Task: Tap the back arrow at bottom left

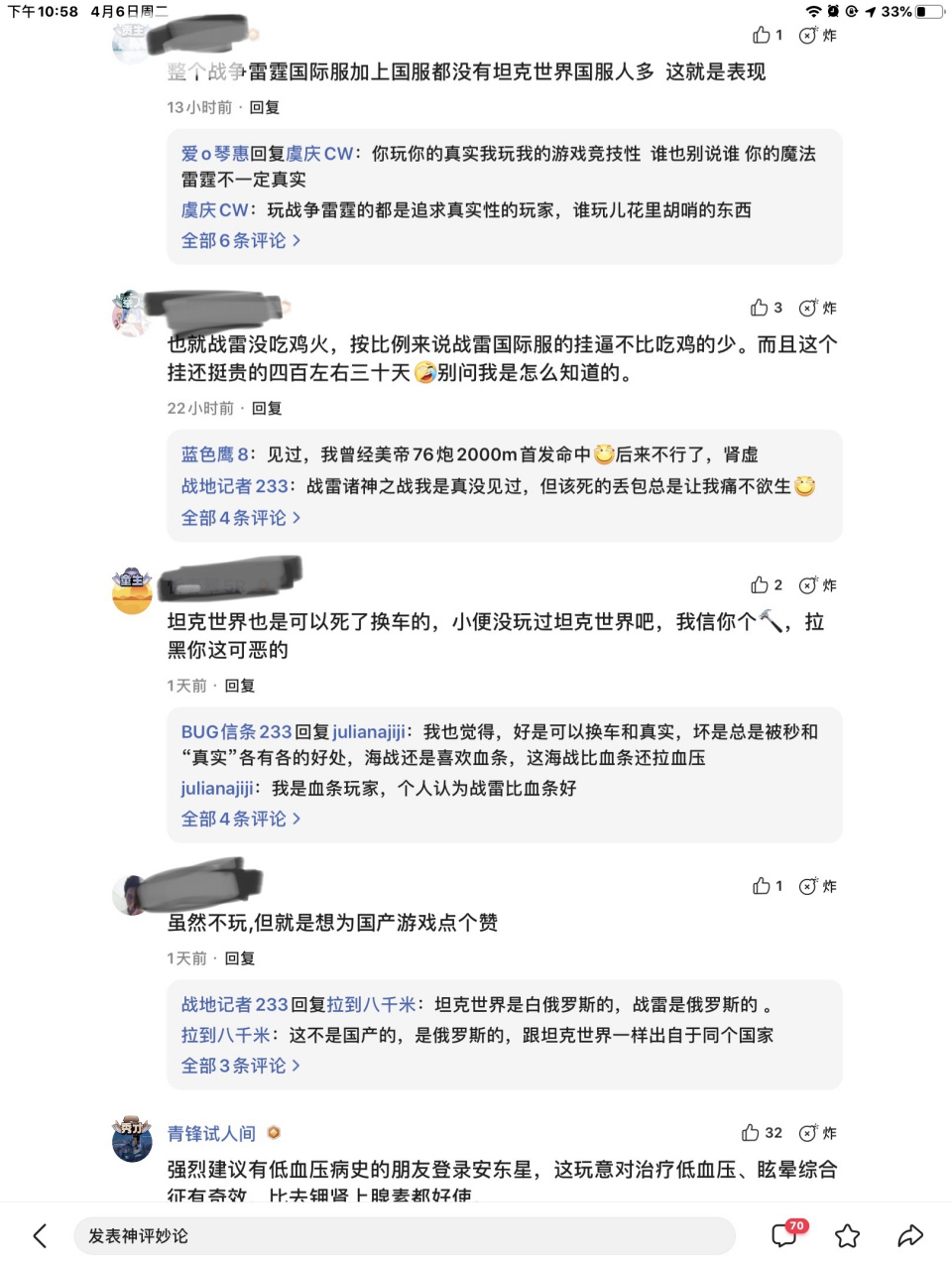Action: (40, 1237)
